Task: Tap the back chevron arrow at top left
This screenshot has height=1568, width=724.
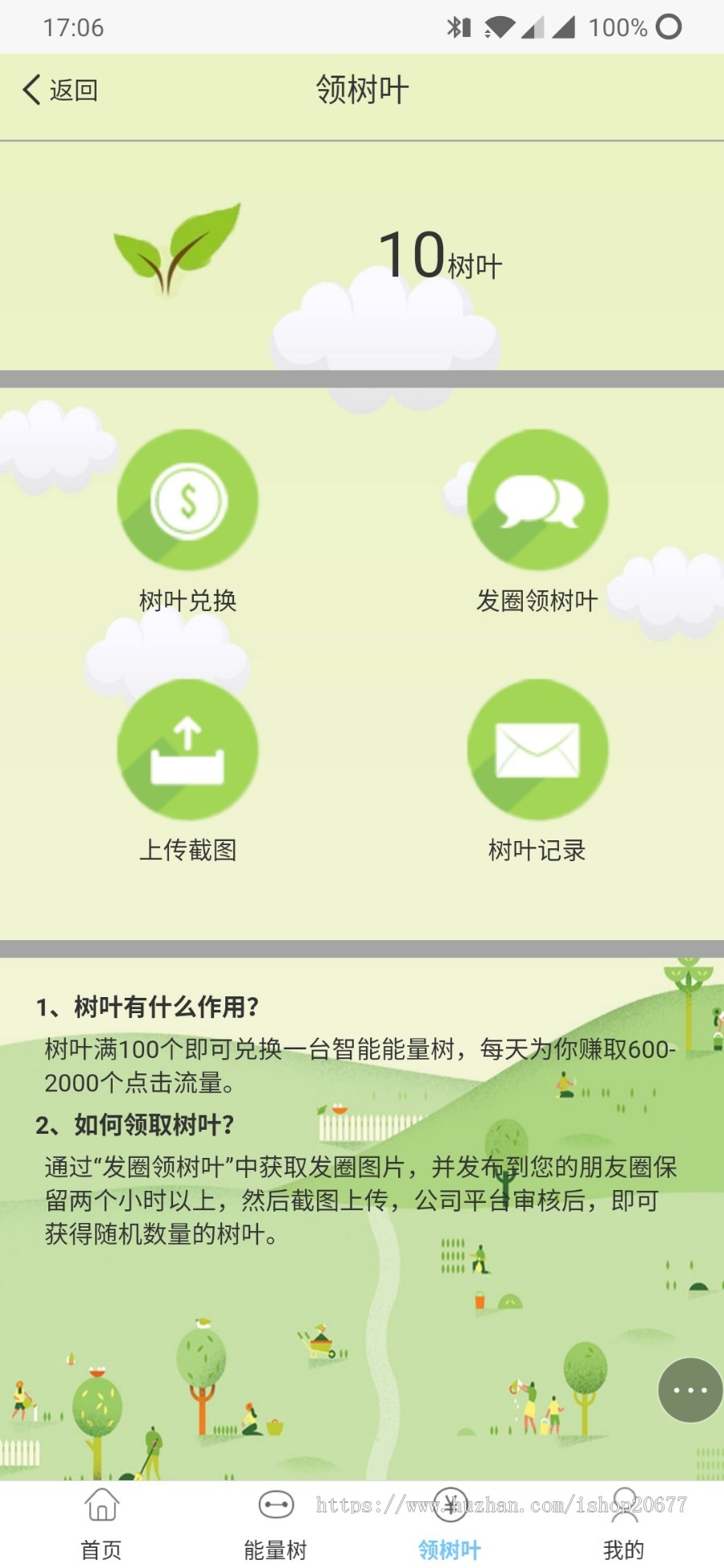Action: click(31, 88)
